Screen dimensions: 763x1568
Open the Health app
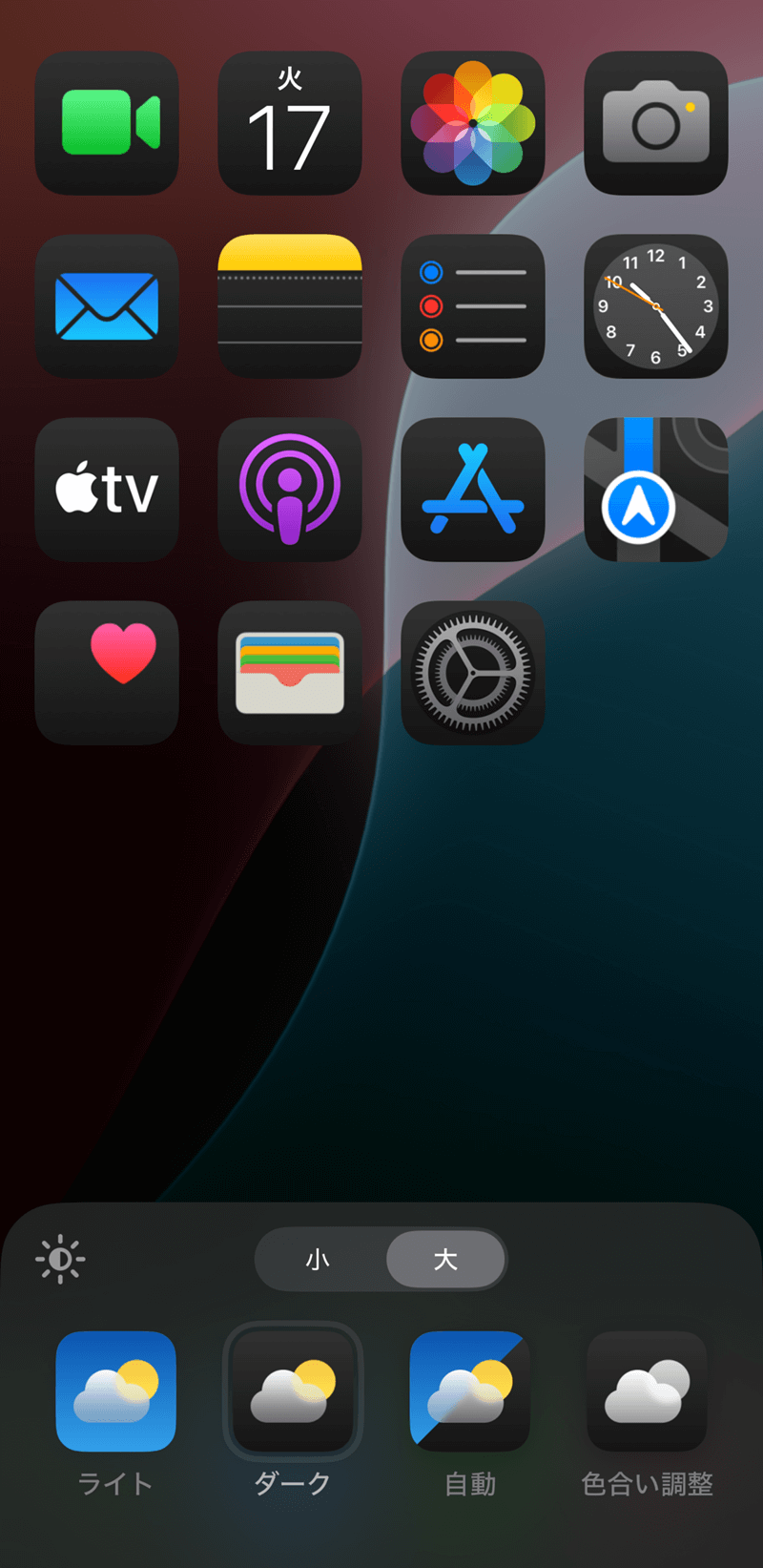(107, 673)
